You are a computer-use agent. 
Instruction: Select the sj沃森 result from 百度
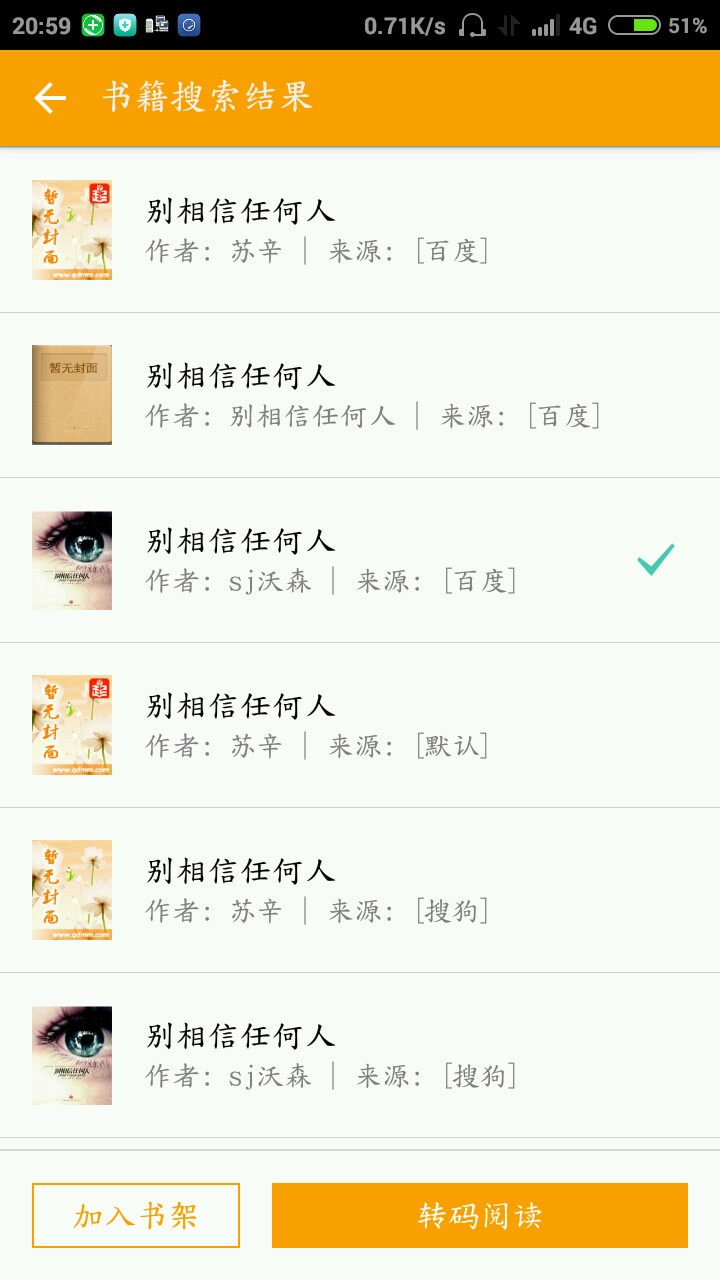click(x=360, y=560)
